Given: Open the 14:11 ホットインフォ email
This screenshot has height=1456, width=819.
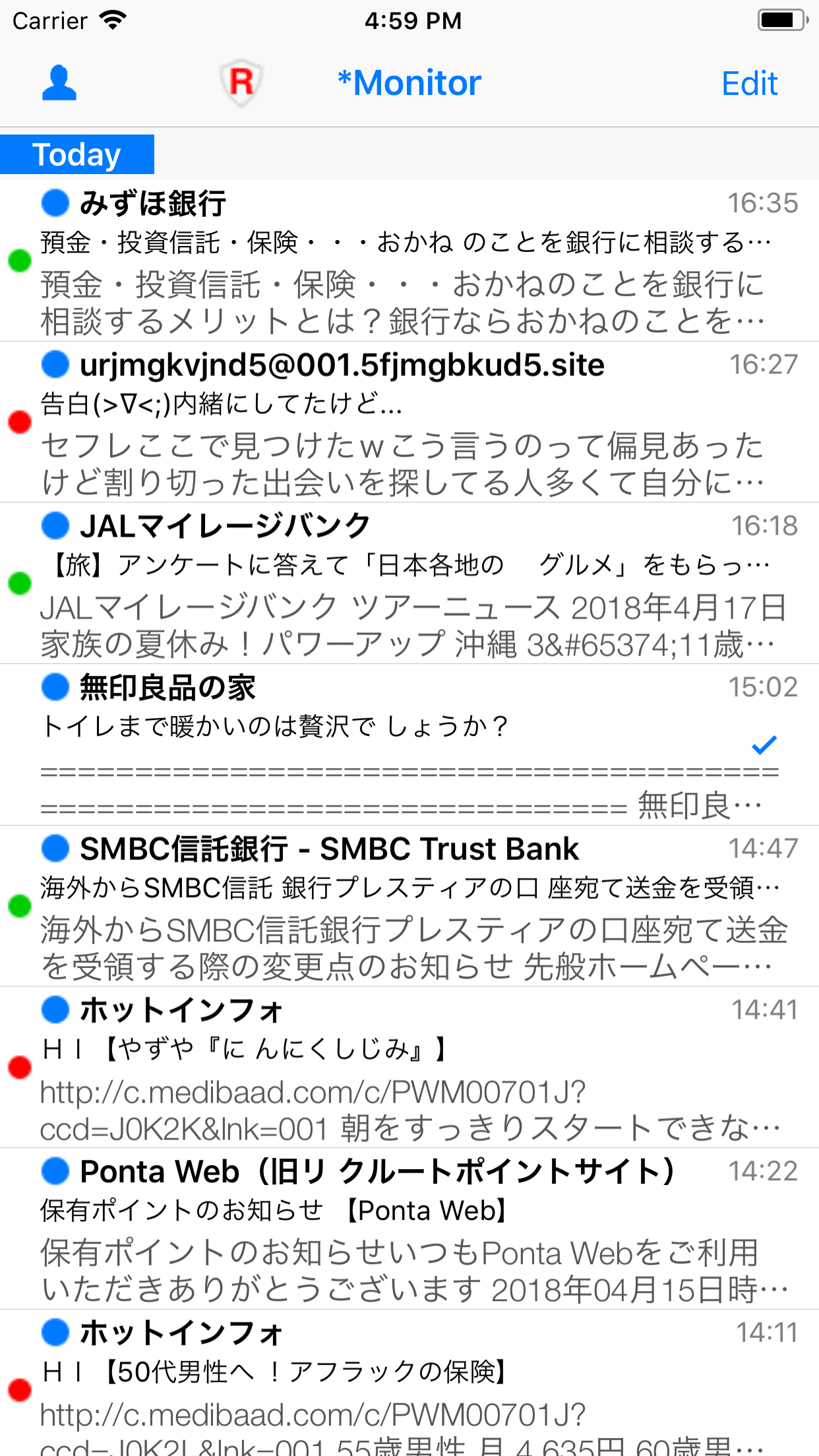Looking at the screenshot, I should [409, 1383].
